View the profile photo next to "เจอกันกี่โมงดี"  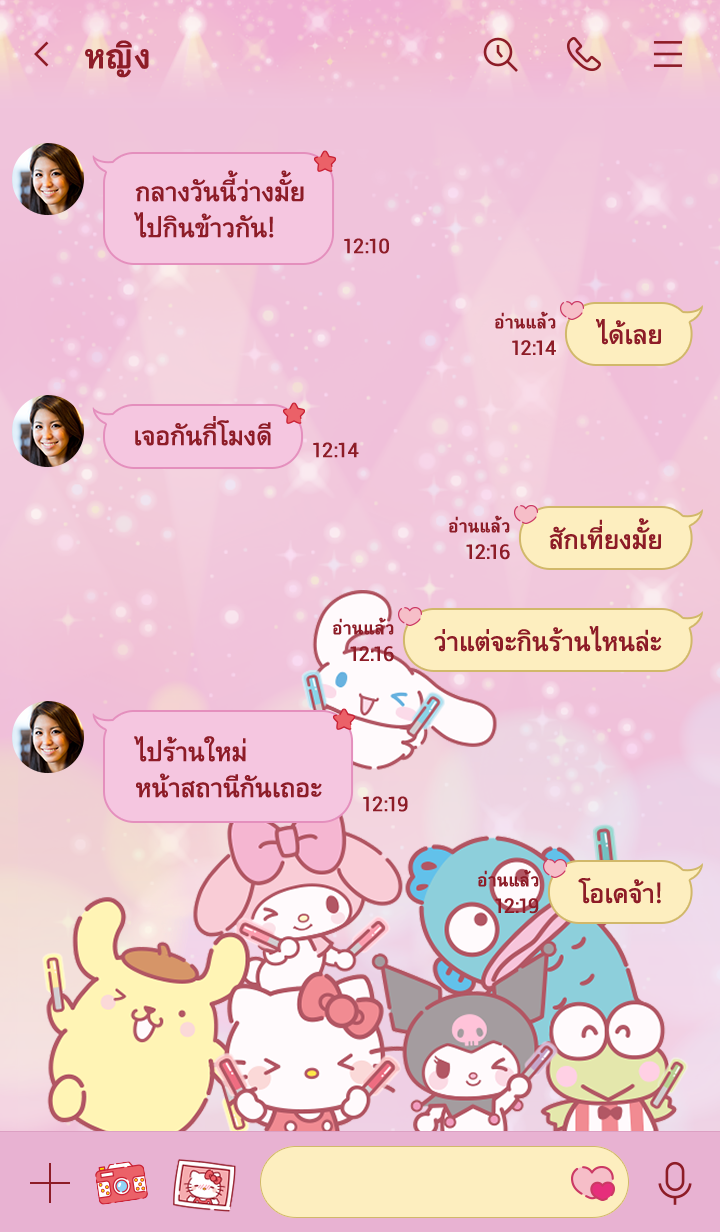tap(48, 431)
